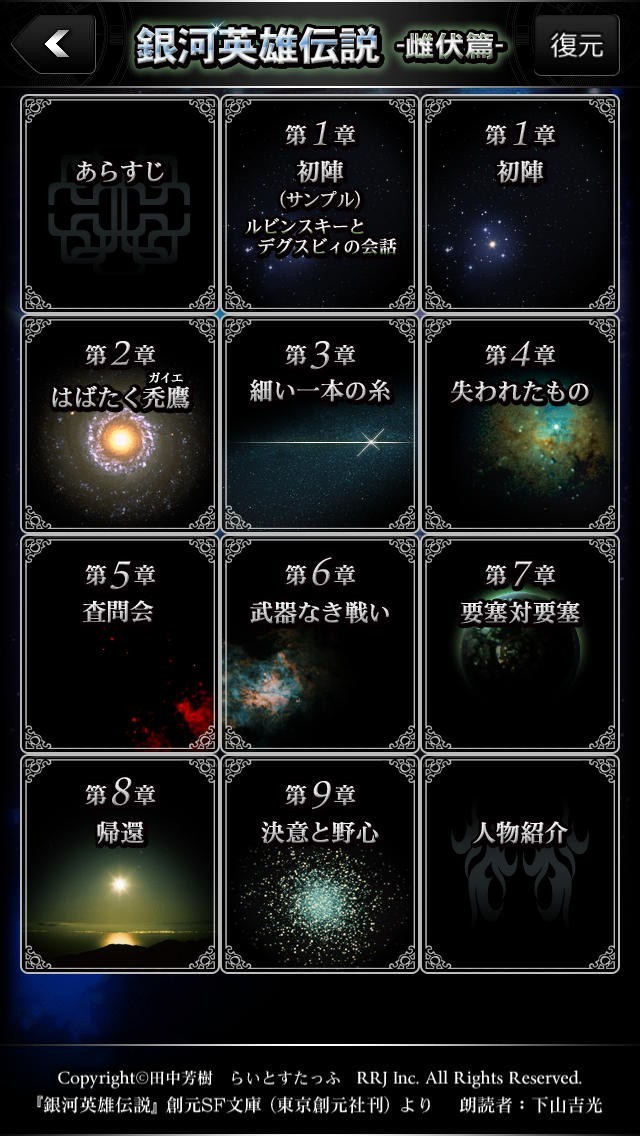Open the あらすじ synopsis tile
The width and height of the screenshot is (640, 1136).
pyautogui.click(x=120, y=203)
